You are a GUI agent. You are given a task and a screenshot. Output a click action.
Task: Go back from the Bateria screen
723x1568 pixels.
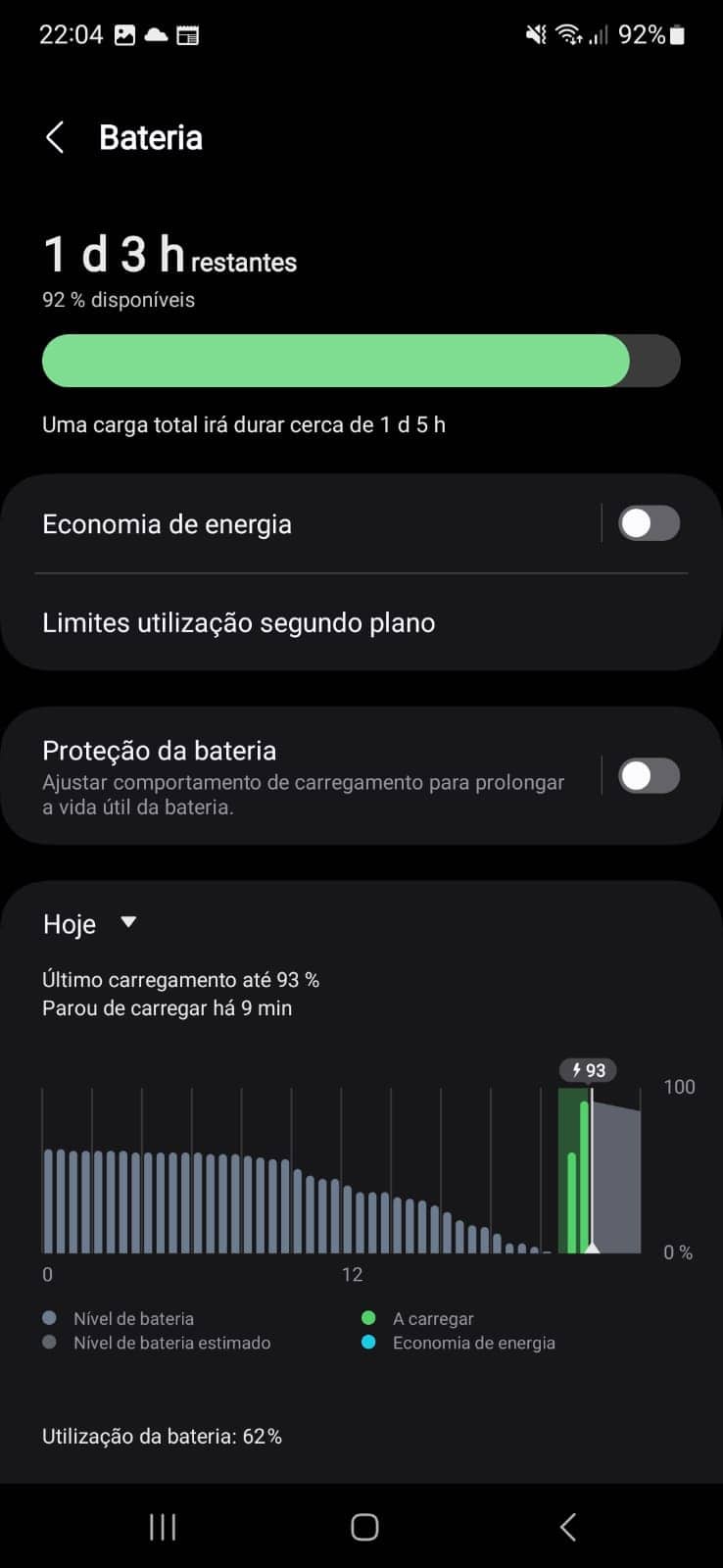click(56, 138)
